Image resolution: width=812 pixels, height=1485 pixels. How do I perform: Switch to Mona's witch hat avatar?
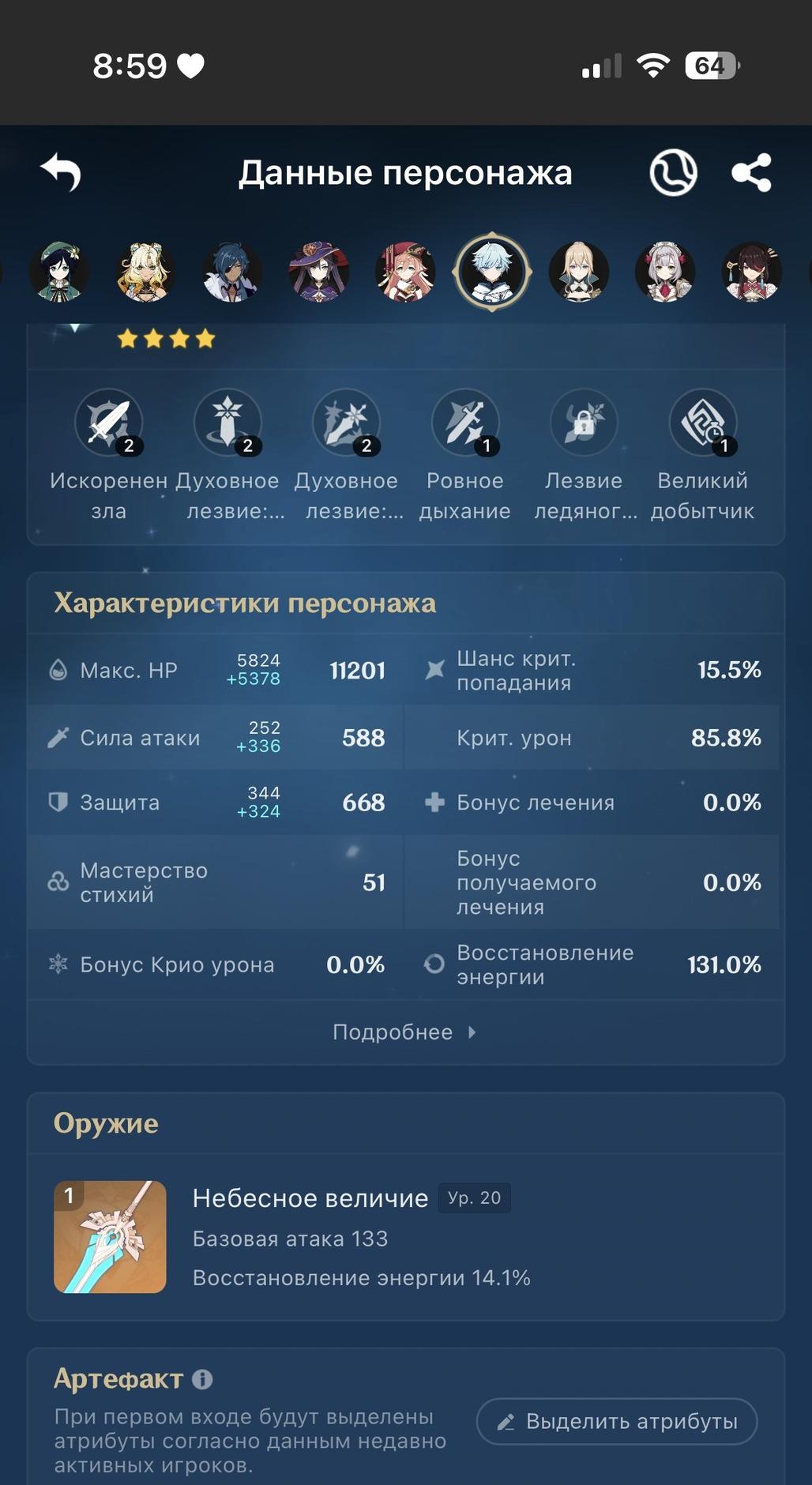318,272
